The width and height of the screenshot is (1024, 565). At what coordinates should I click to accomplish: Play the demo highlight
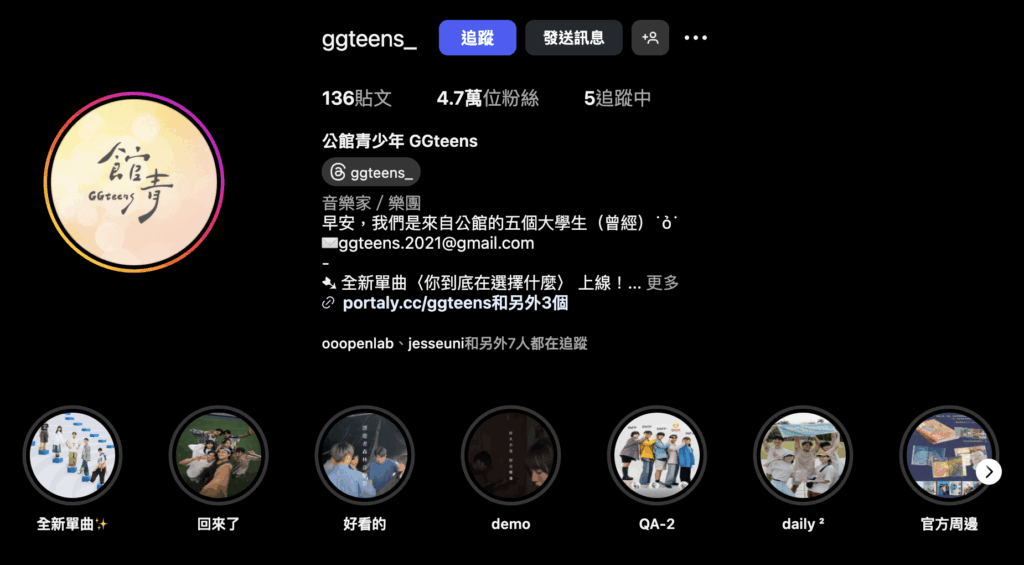(x=510, y=454)
